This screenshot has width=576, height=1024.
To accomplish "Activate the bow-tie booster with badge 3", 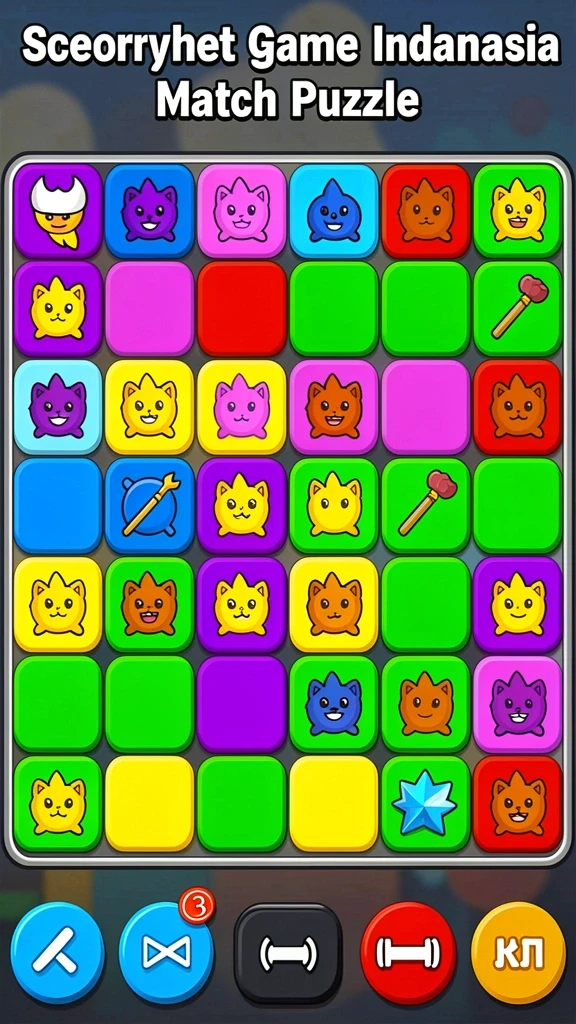I will pos(166,951).
